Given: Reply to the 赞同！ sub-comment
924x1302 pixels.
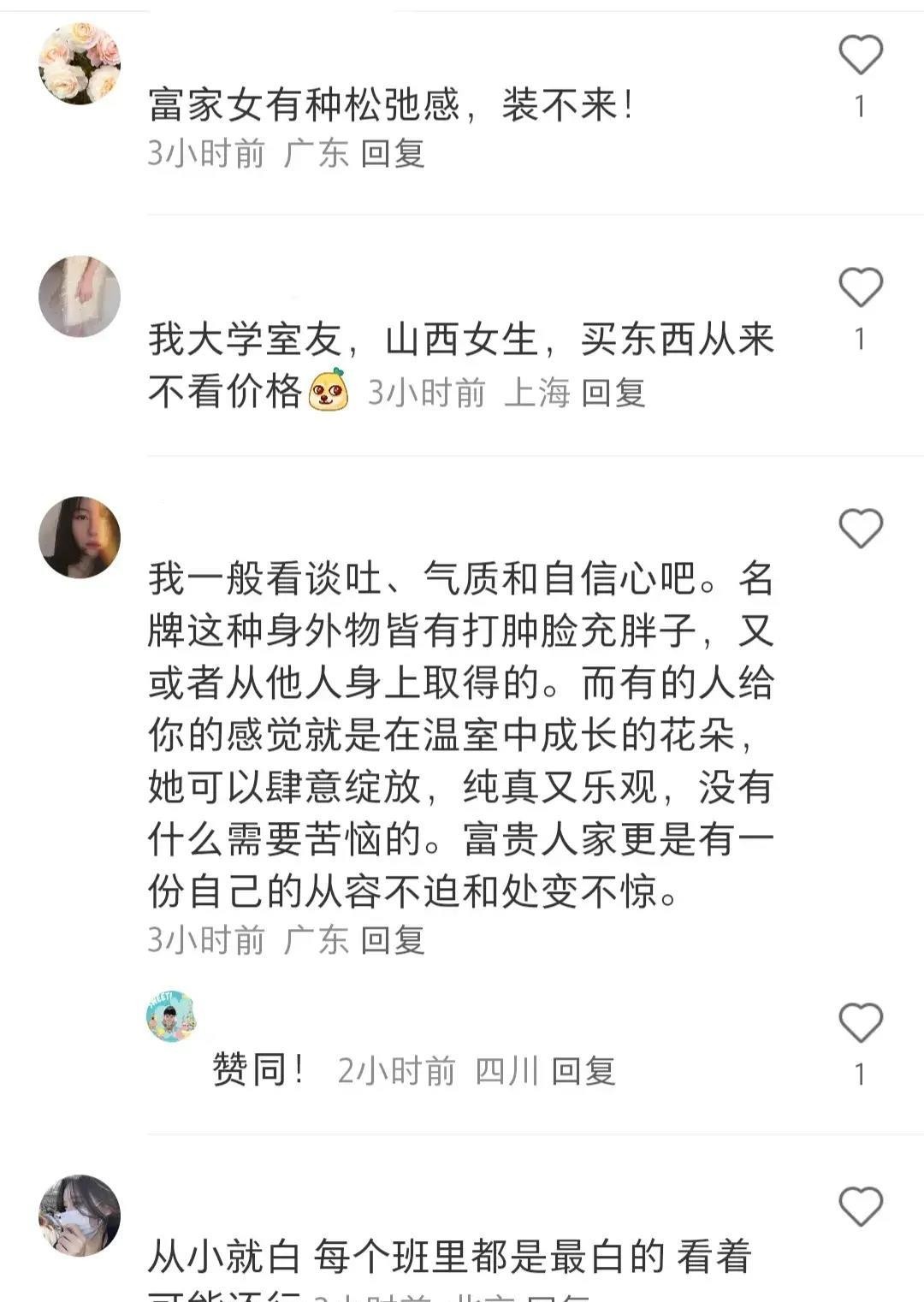Looking at the screenshot, I should [x=583, y=1071].
